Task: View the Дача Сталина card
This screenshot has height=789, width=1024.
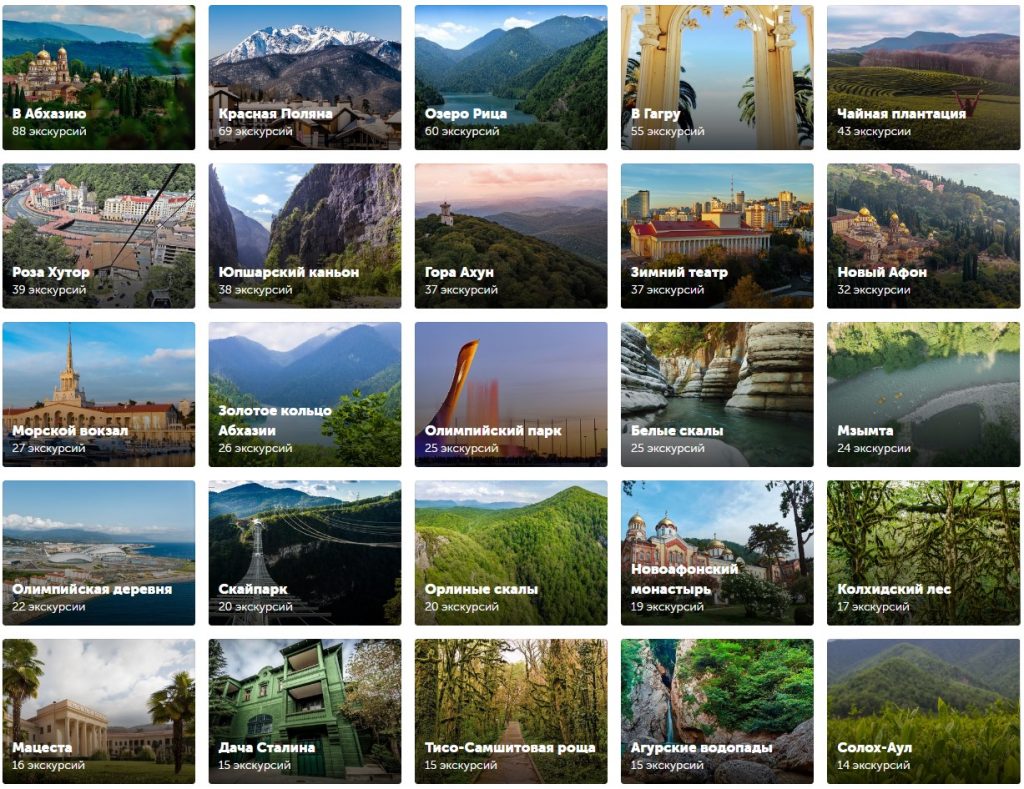Action: tap(304, 711)
